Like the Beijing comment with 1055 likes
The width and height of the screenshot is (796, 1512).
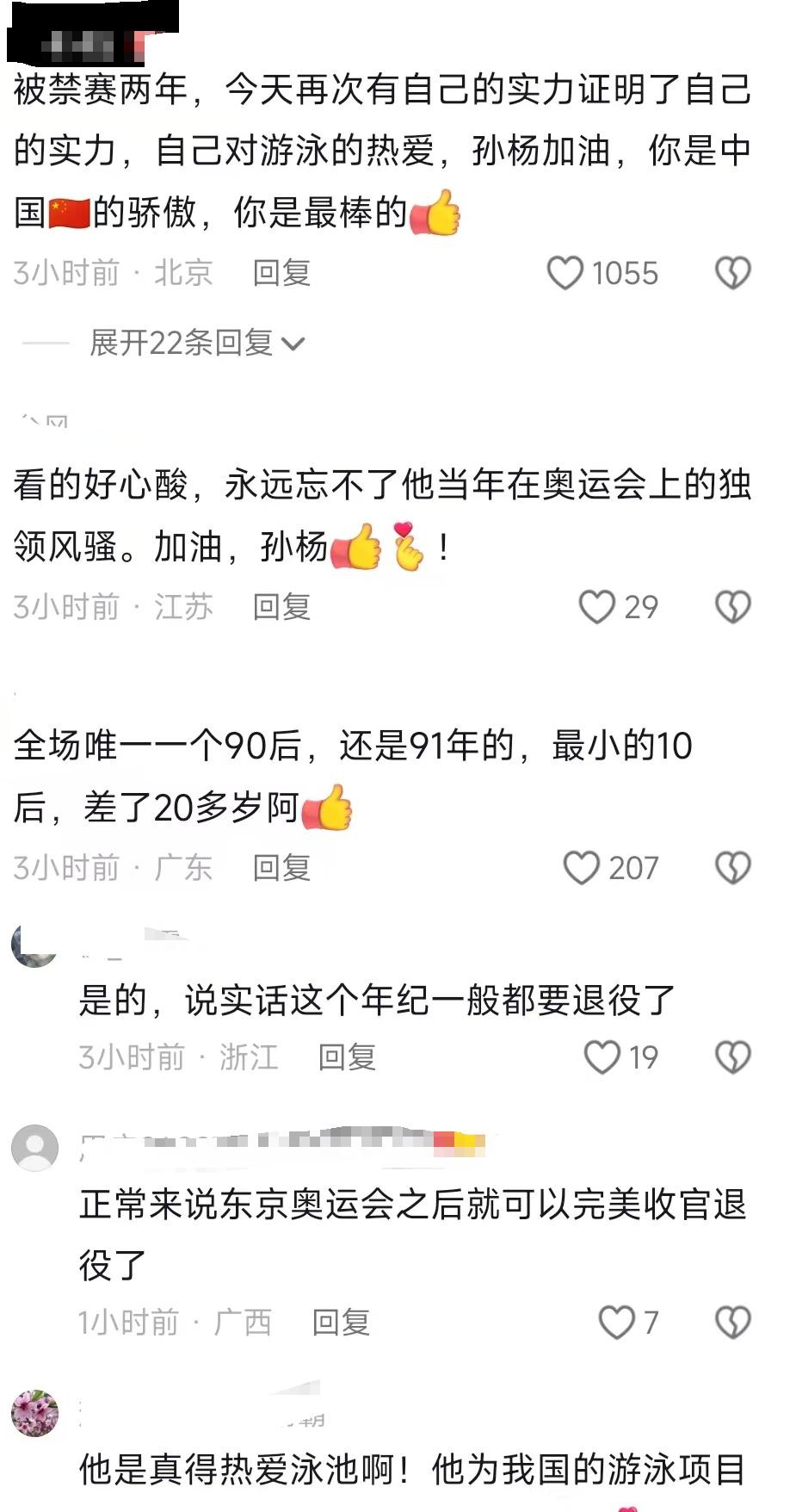click(565, 273)
